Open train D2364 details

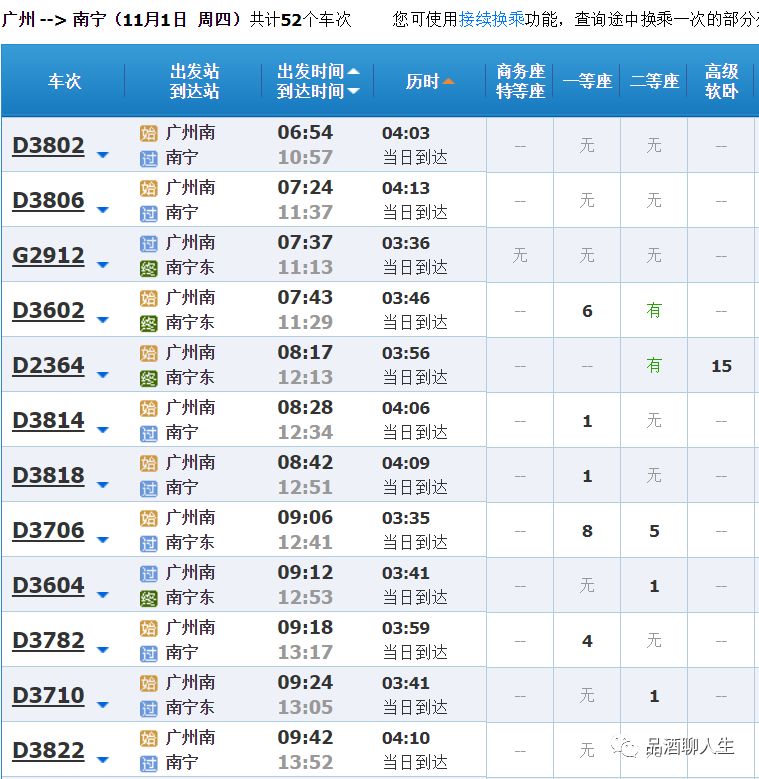(x=48, y=366)
